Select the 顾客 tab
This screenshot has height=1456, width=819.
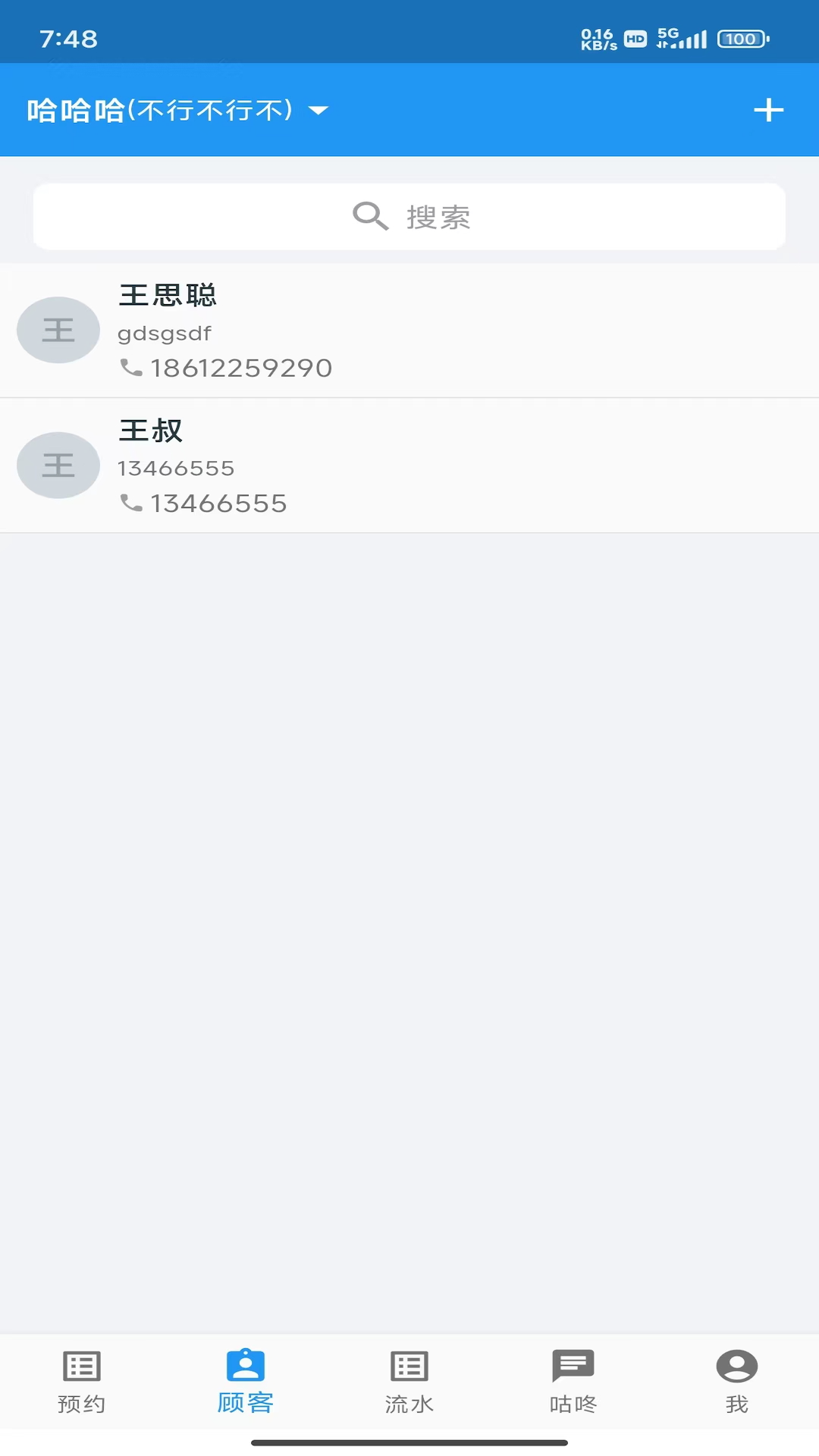[246, 1382]
